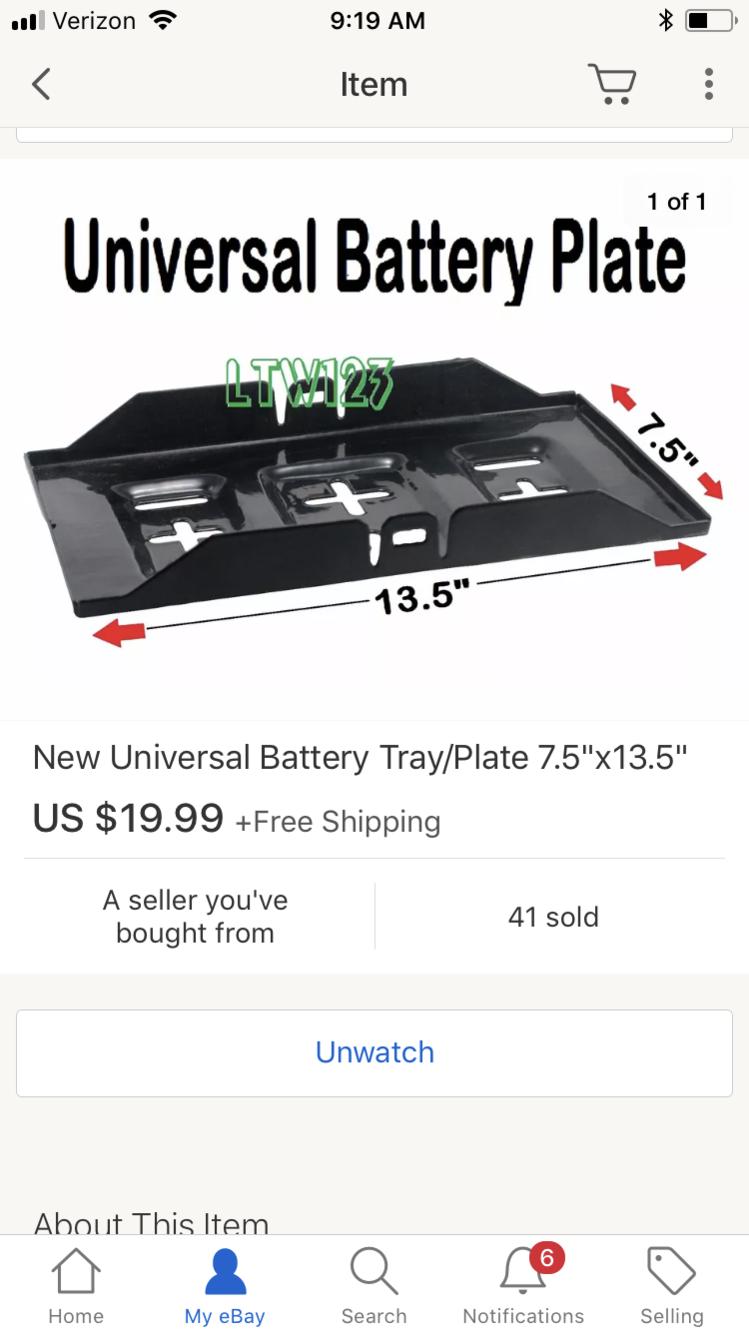Open the Notifications tab
The image size is (749, 1332).
coord(524,1286)
